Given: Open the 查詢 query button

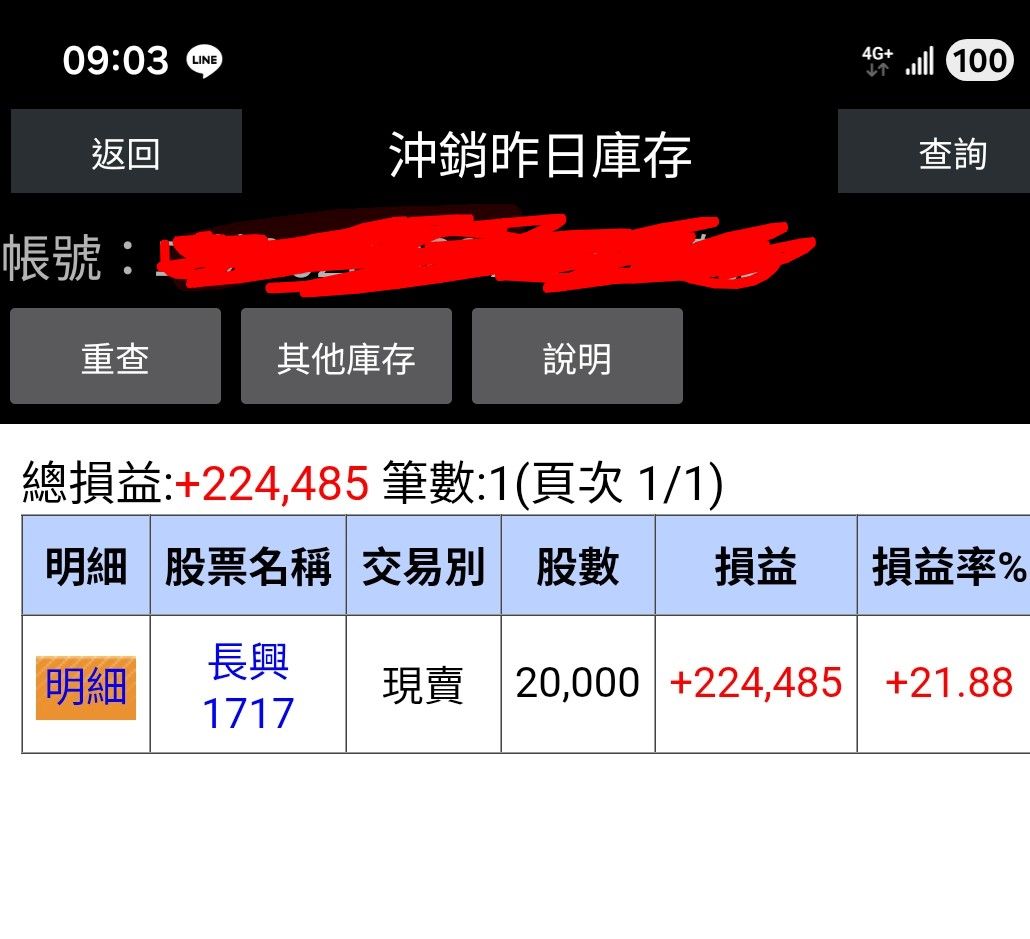Looking at the screenshot, I should 934,151.
